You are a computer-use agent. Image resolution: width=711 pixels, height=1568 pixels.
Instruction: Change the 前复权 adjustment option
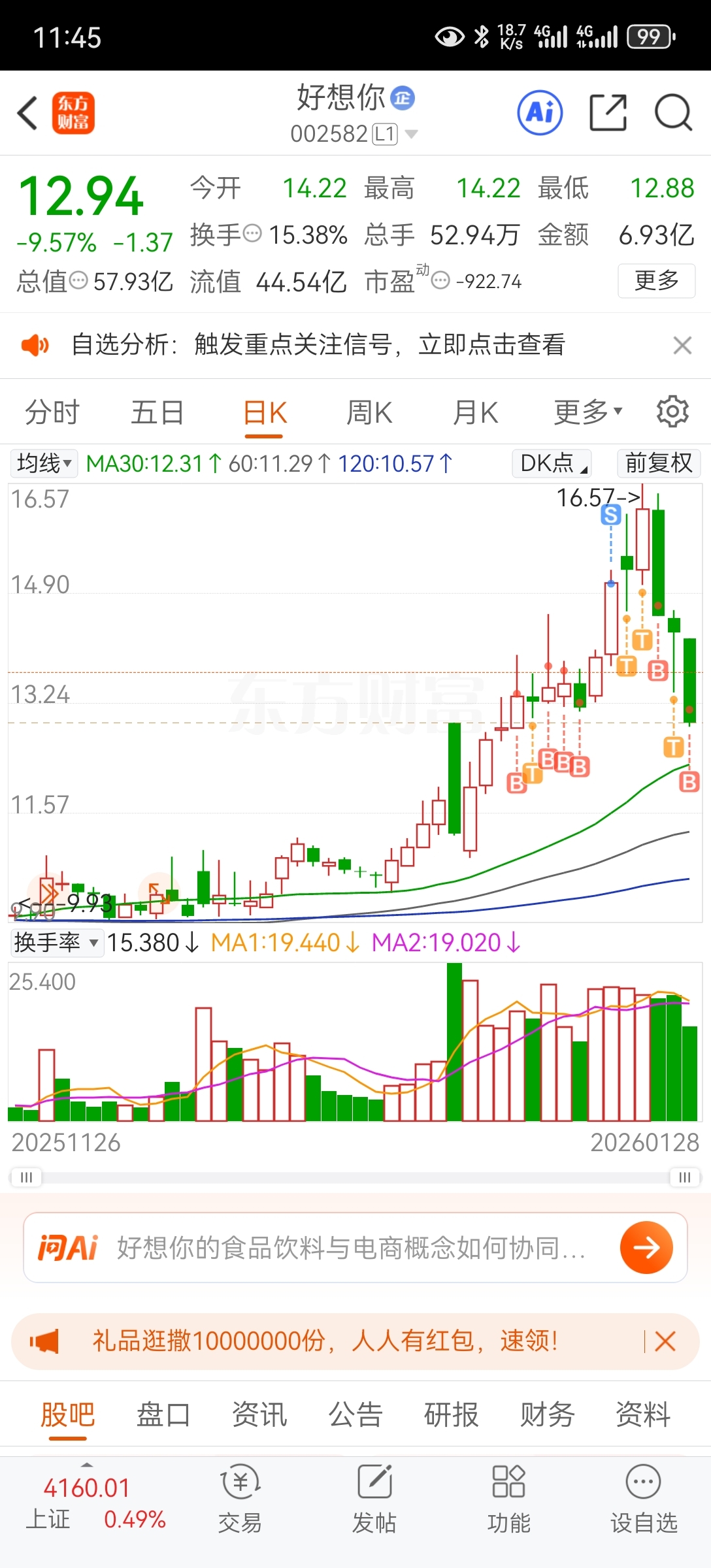point(658,463)
